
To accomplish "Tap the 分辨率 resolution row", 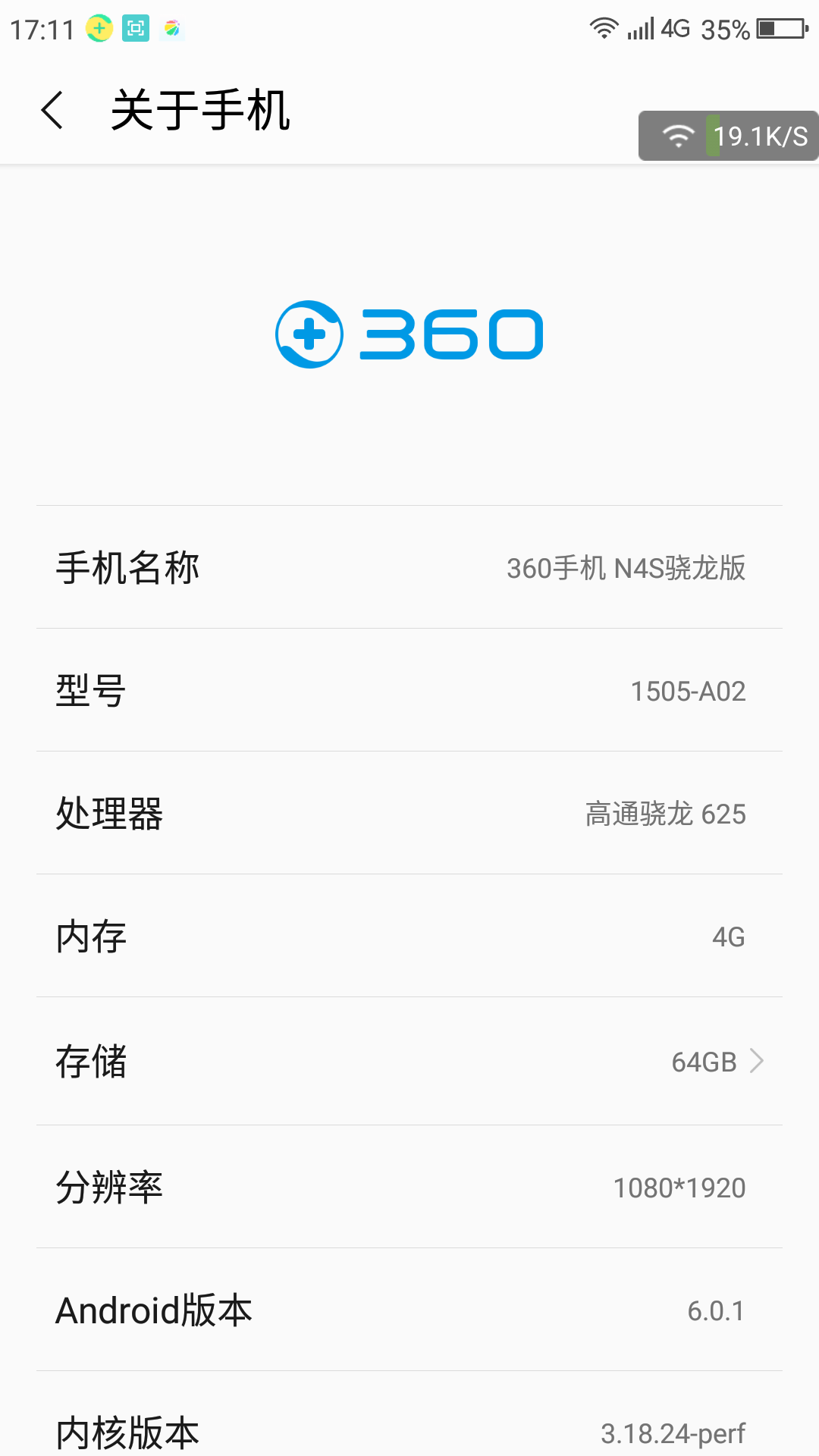I will point(409,1187).
